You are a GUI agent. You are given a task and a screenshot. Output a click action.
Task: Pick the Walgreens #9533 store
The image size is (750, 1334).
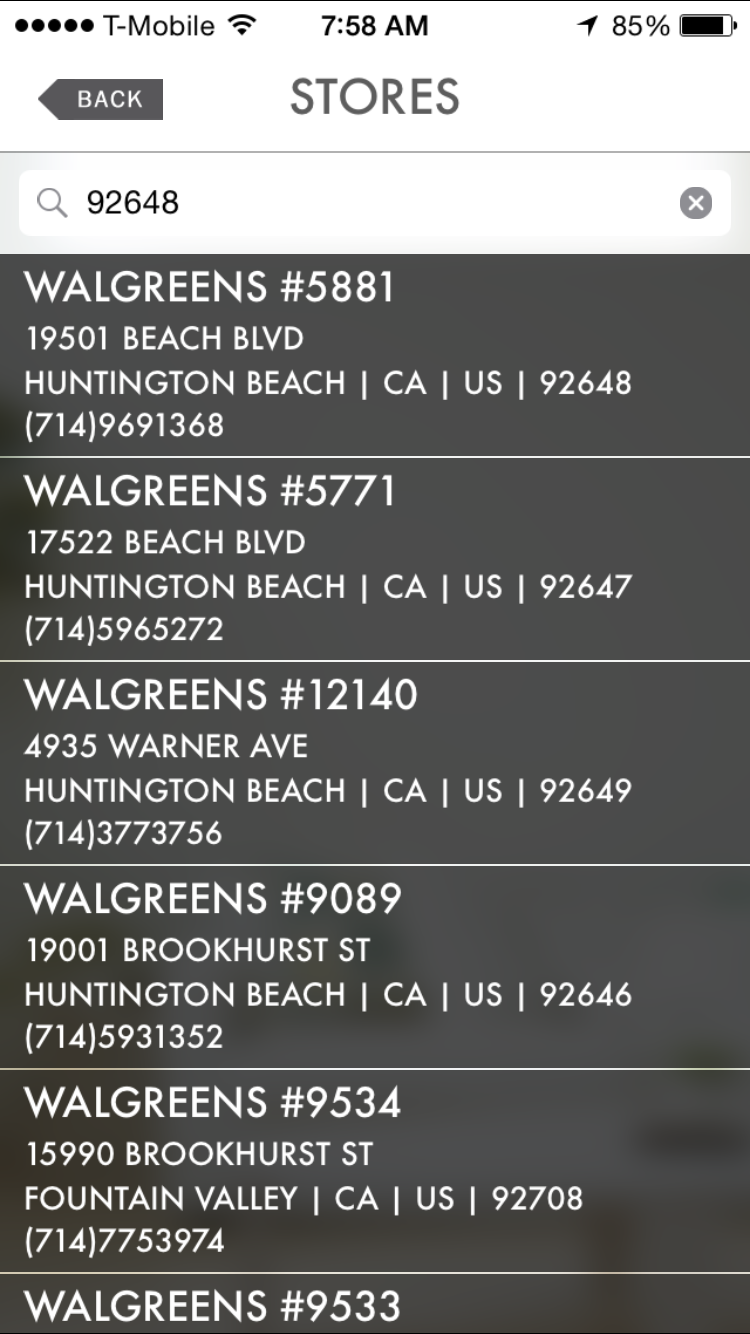point(374,1306)
